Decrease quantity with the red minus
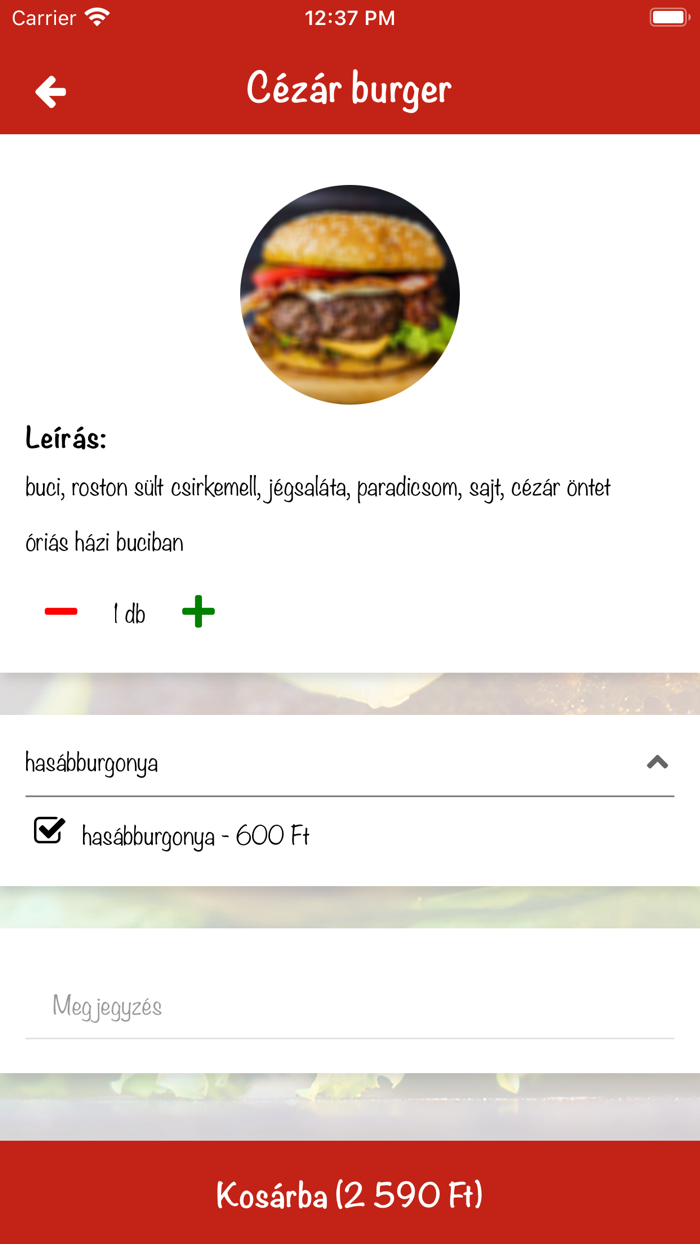The width and height of the screenshot is (700, 1244). [61, 612]
